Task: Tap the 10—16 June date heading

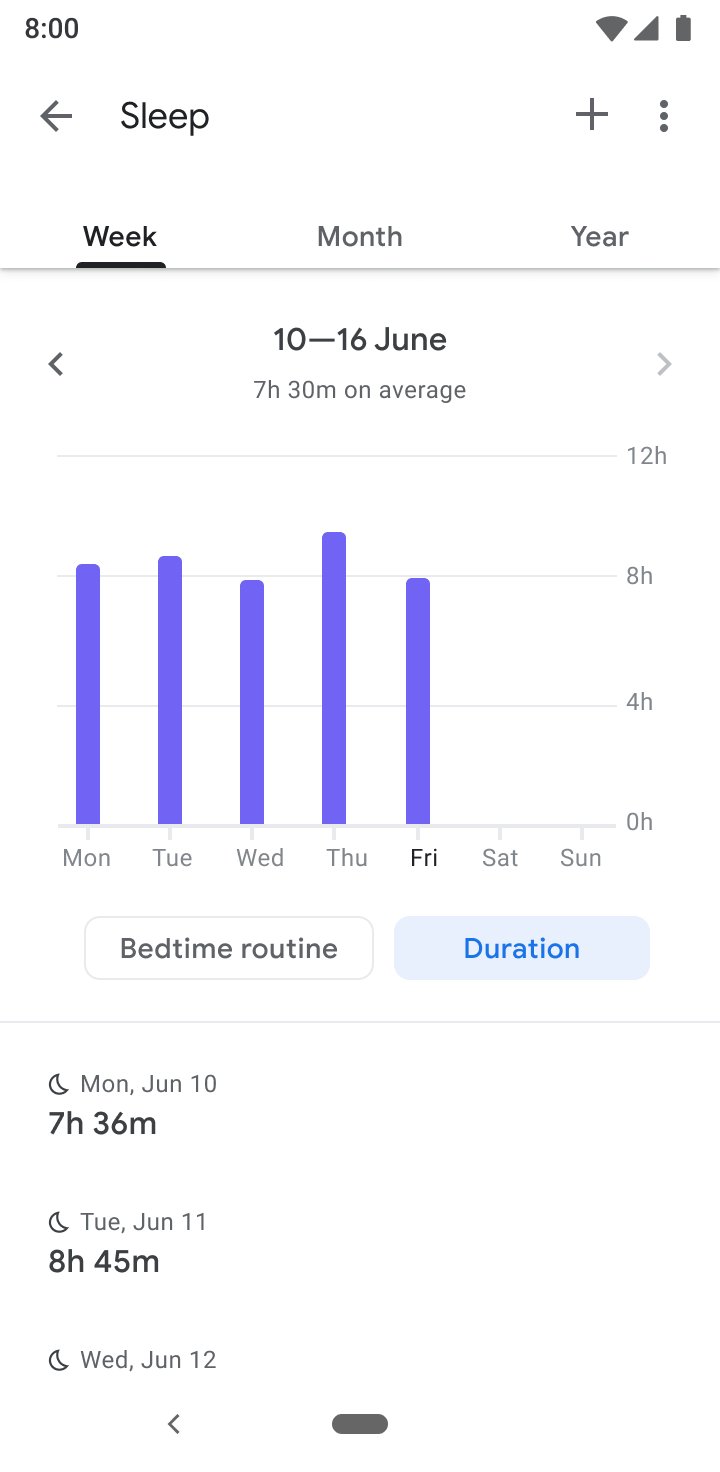Action: point(359,339)
